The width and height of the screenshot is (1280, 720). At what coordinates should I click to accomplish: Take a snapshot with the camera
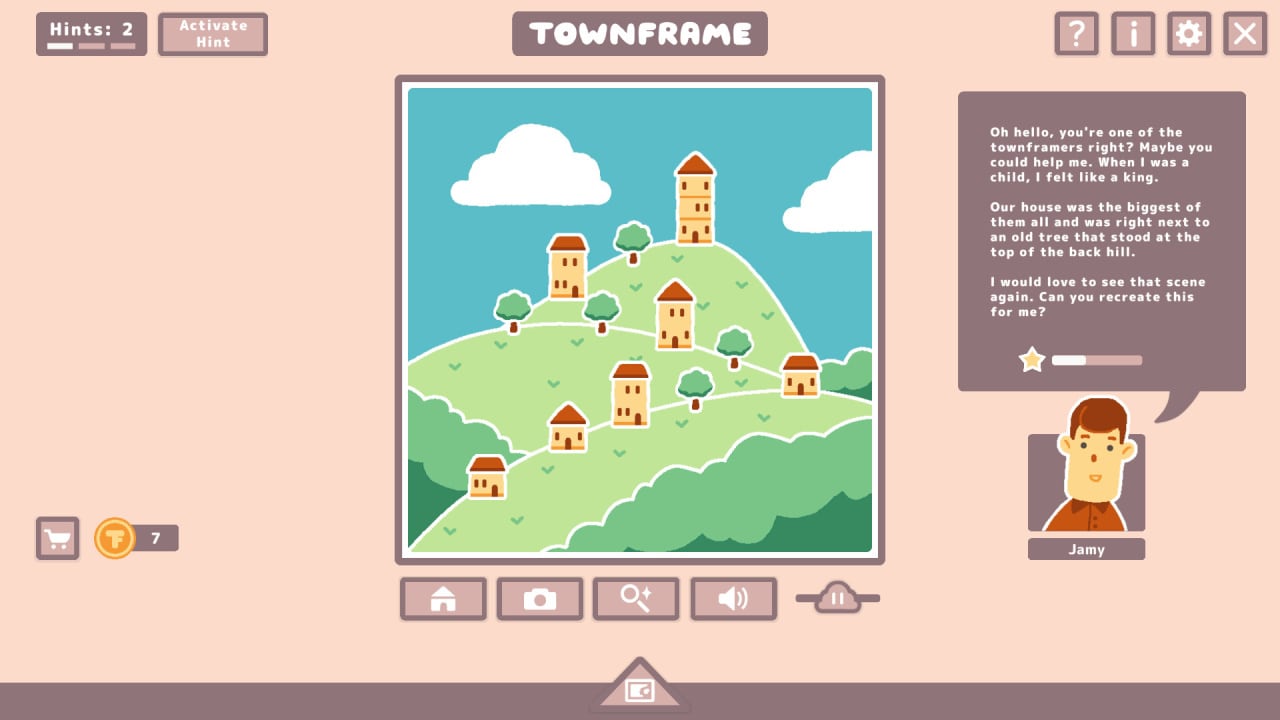click(540, 599)
